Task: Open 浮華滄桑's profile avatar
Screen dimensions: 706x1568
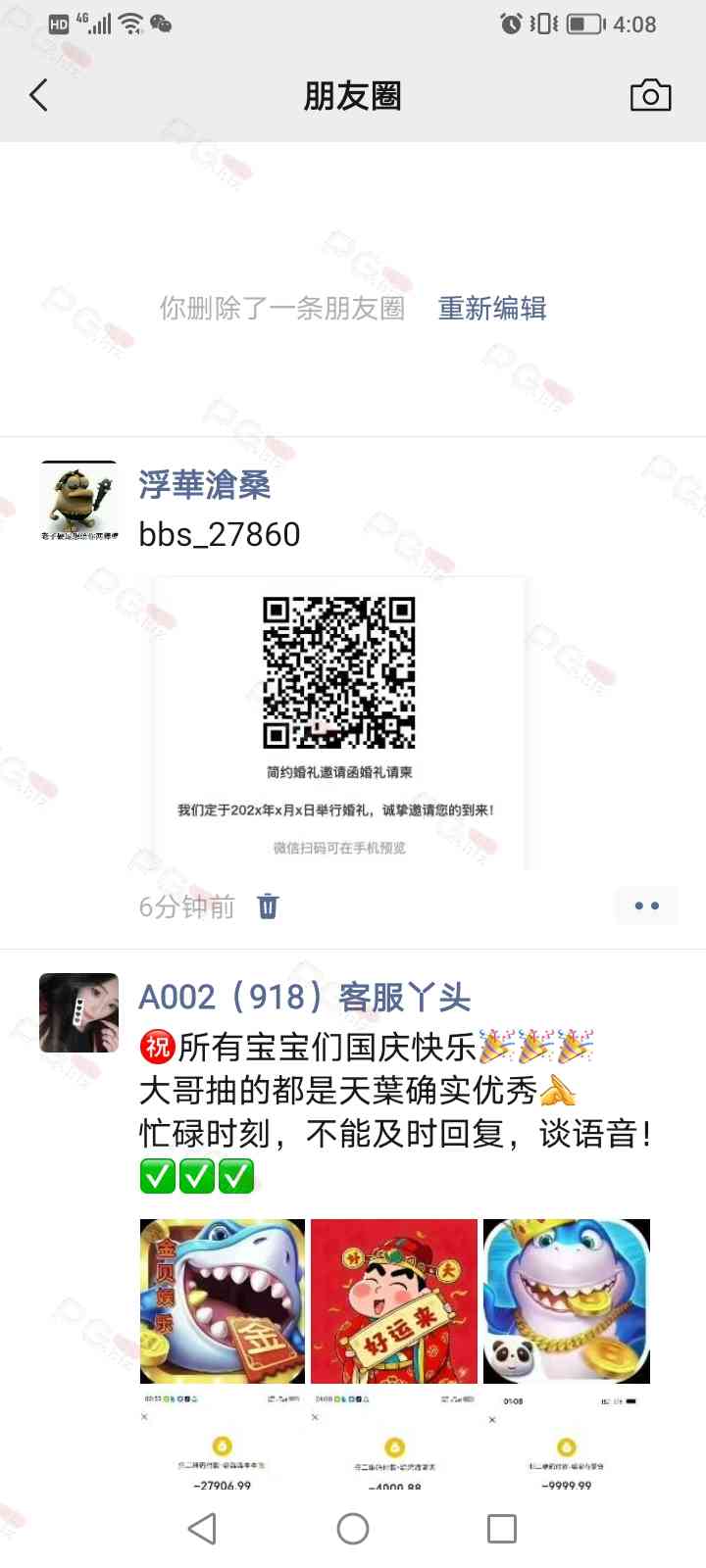Action: click(x=78, y=500)
